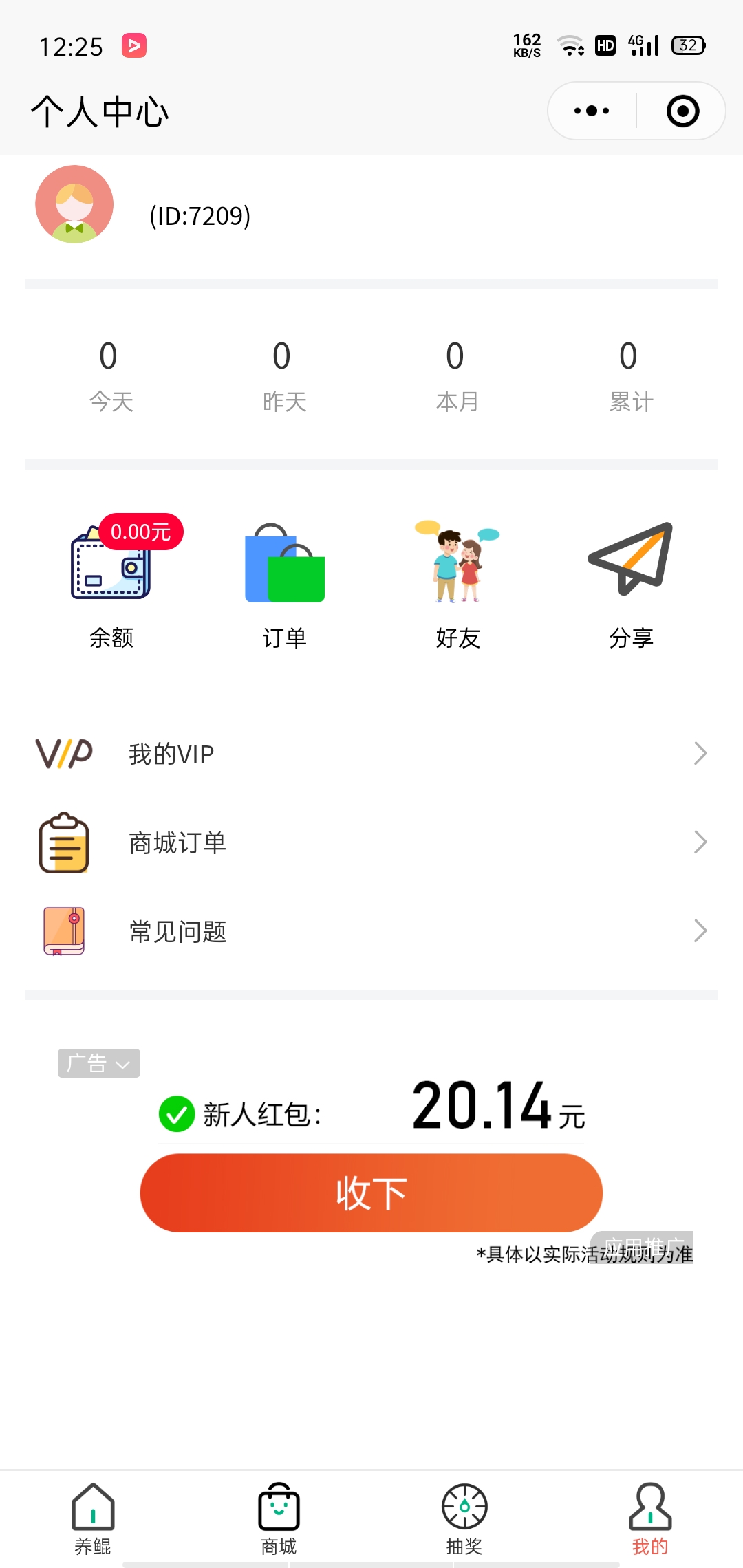Select the VIP icon beside 我的VIP
Screen dimensions: 743x1568
pos(64,753)
